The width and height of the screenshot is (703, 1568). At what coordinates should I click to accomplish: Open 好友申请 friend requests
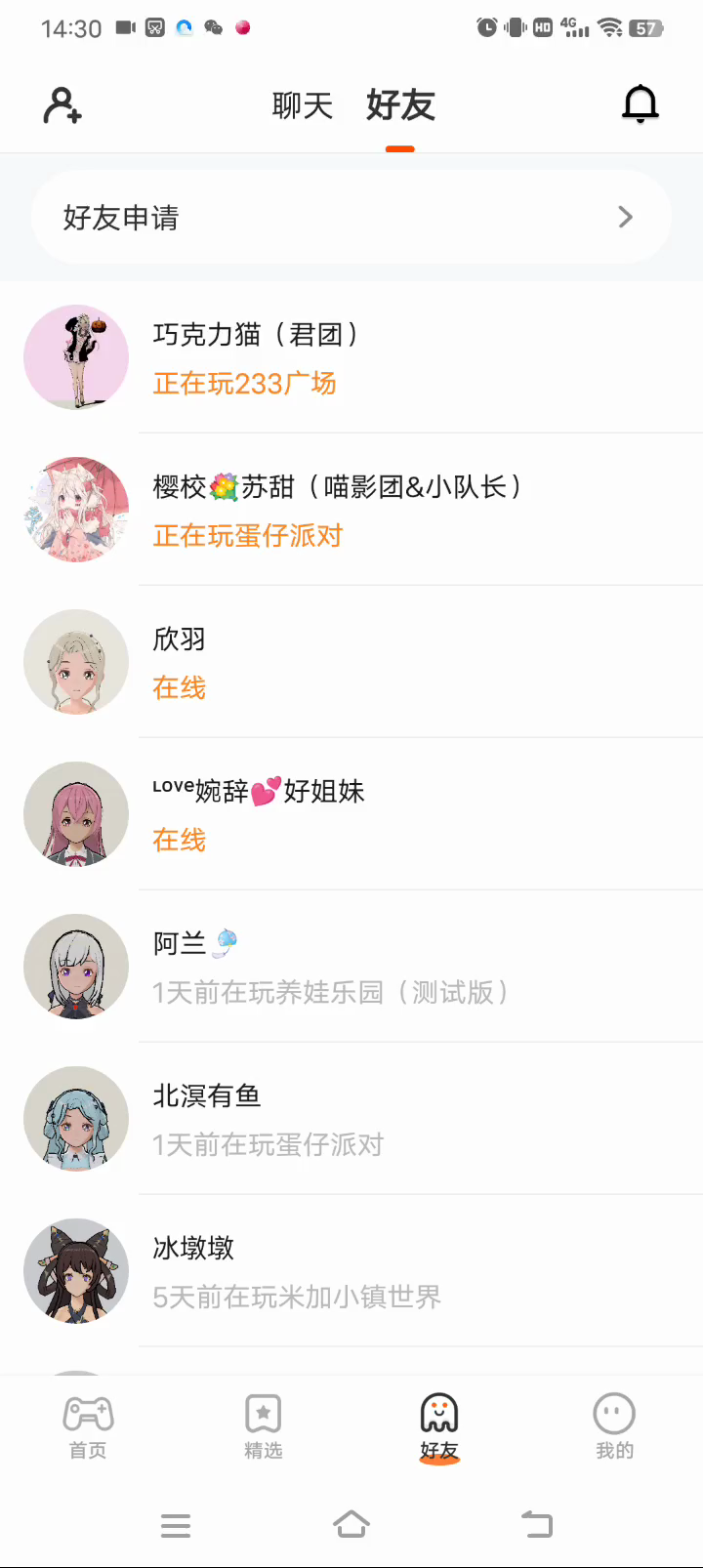pos(351,217)
